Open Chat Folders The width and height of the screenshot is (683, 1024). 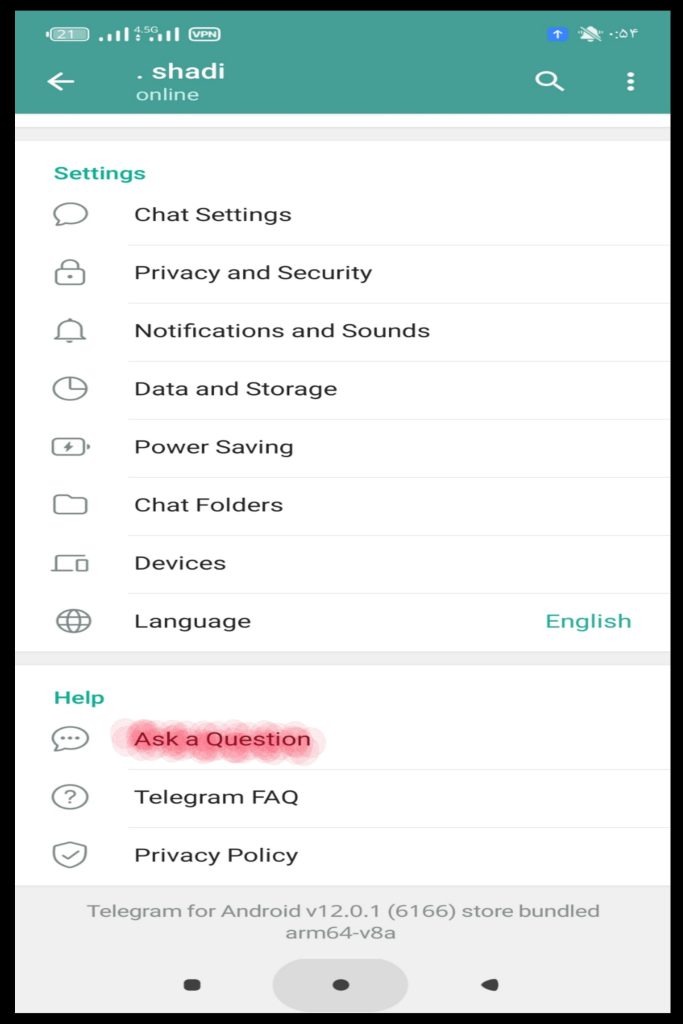point(209,505)
